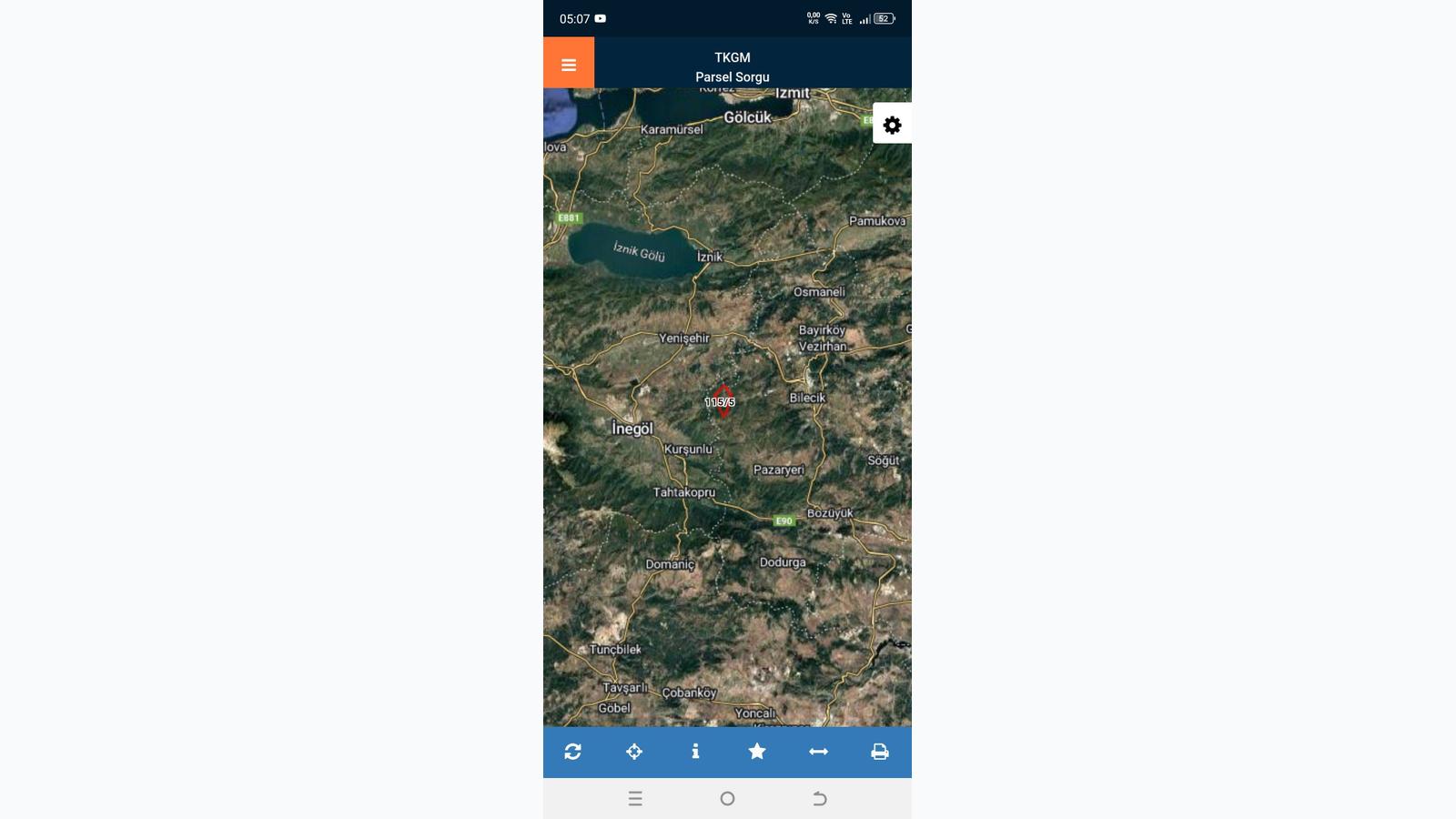The image size is (1456, 819).
Task: Locate my position with crosshair icon
Action: point(634,752)
